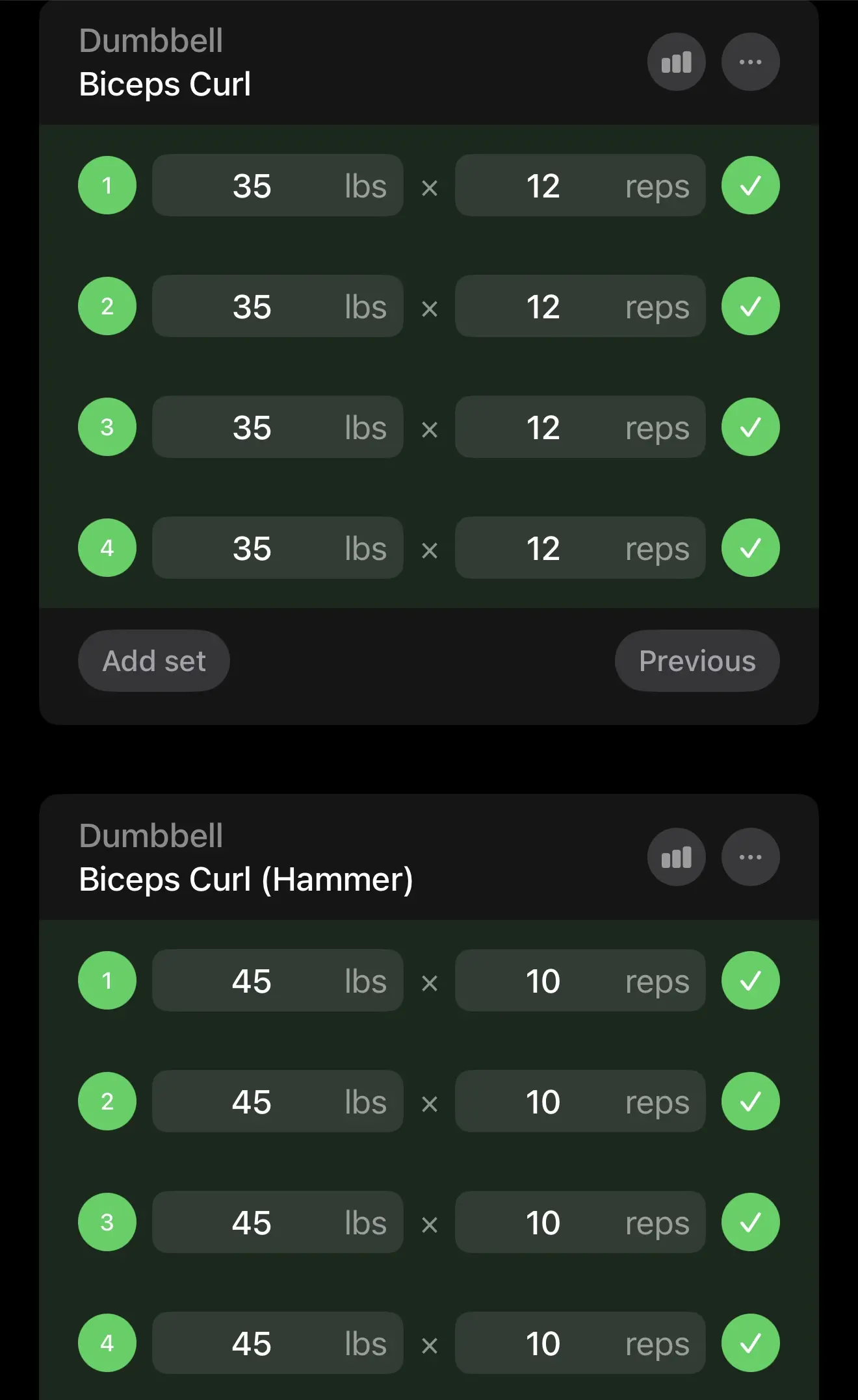This screenshot has height=1400, width=858.
Task: Tap the Previous button under Biceps Curl
Action: (x=697, y=661)
